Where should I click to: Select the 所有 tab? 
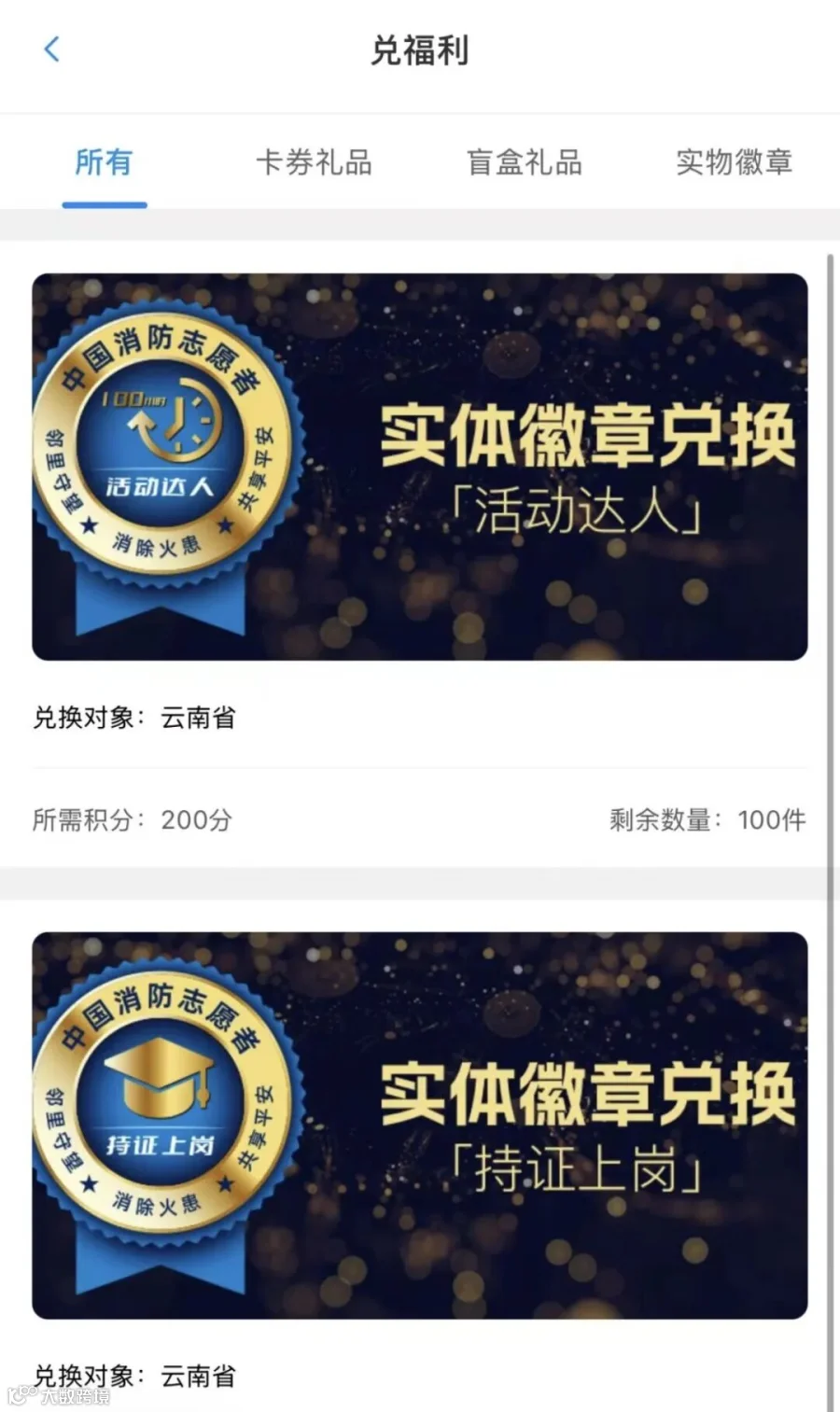[104, 162]
